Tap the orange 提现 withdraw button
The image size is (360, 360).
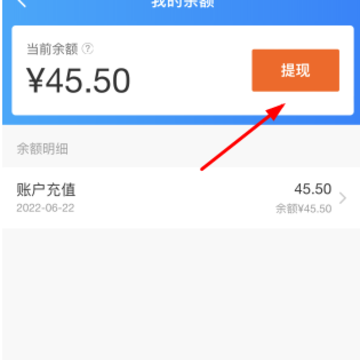coord(295,70)
